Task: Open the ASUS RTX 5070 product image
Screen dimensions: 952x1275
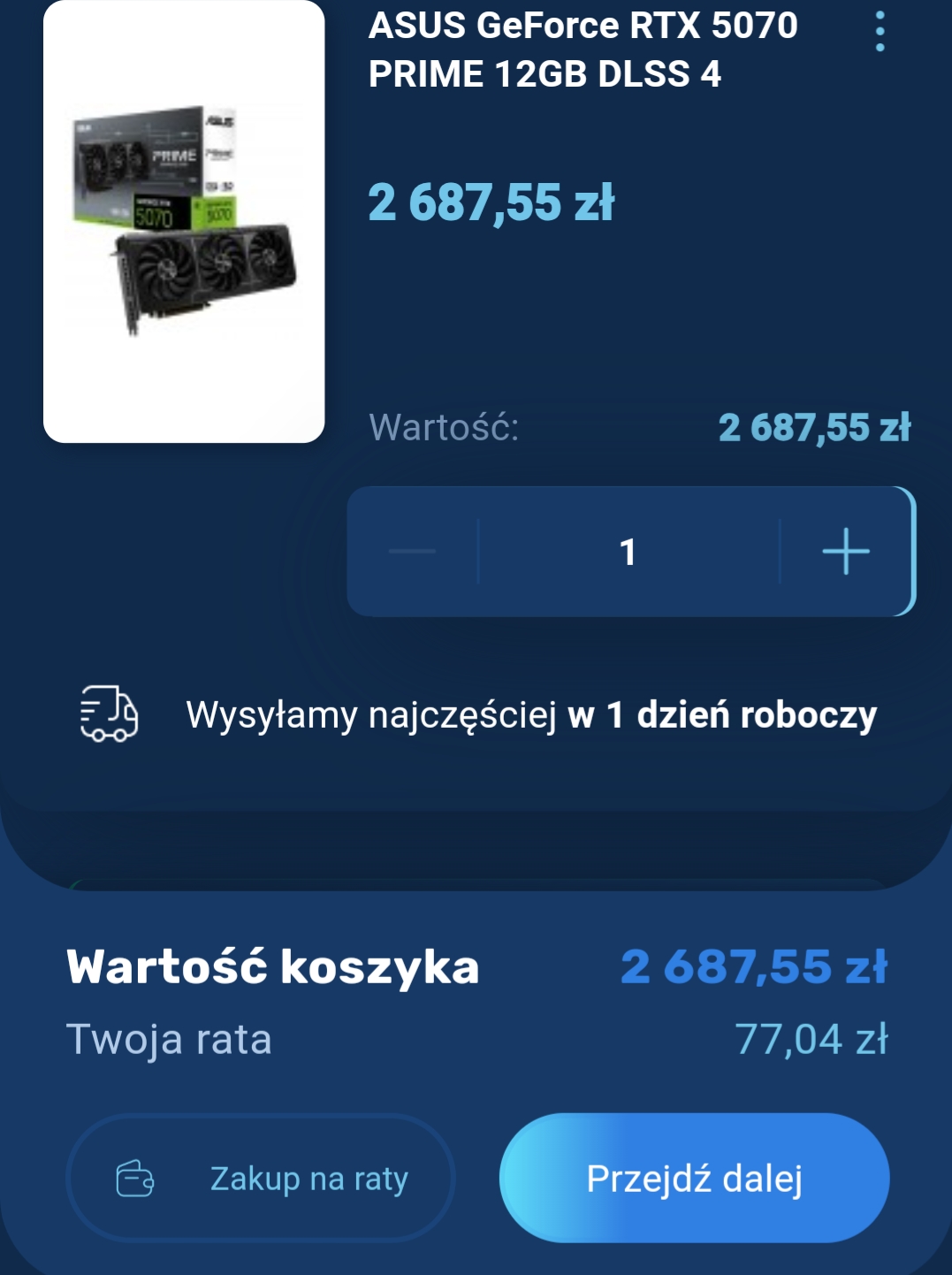Action: 184,221
